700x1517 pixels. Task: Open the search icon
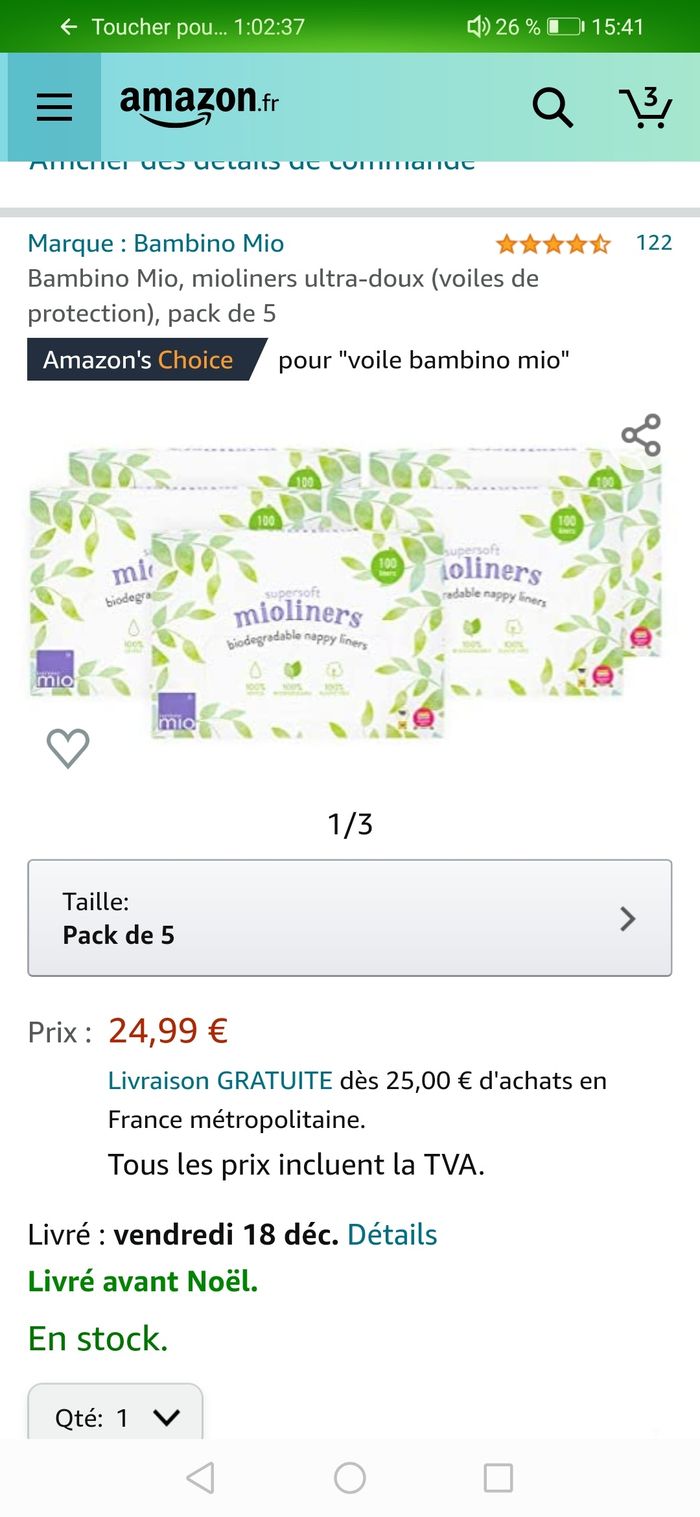(551, 106)
